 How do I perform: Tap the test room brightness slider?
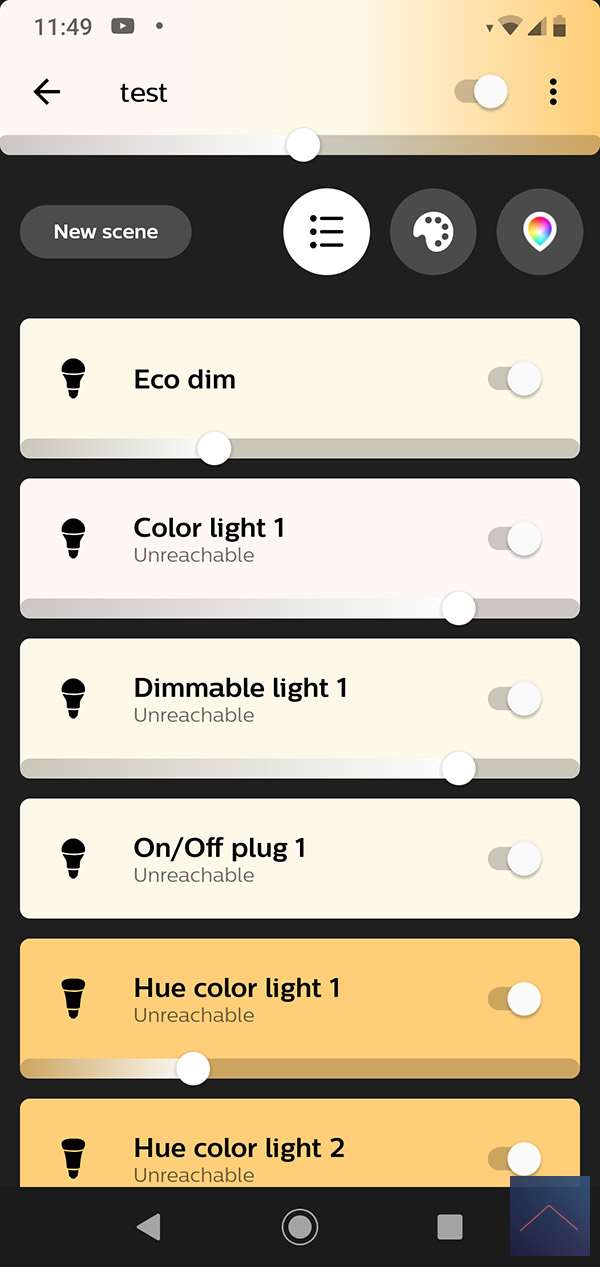302,145
